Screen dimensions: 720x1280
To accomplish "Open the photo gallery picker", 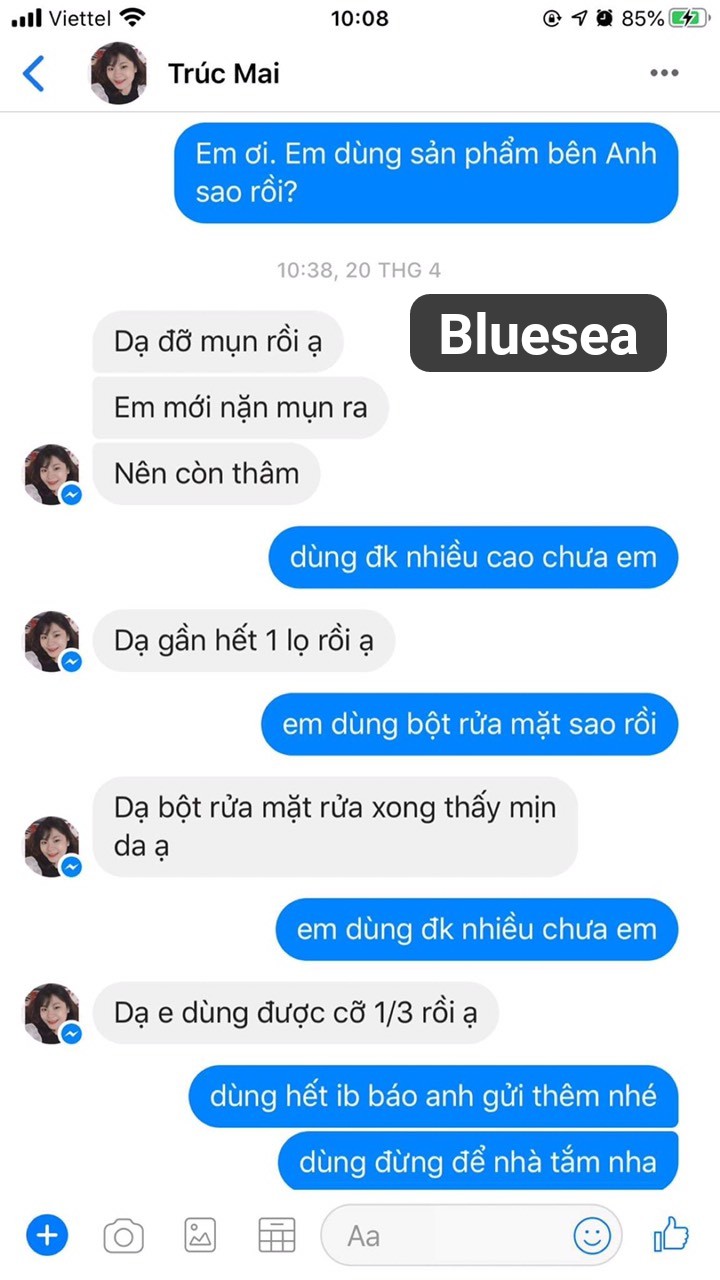I will click(199, 1235).
